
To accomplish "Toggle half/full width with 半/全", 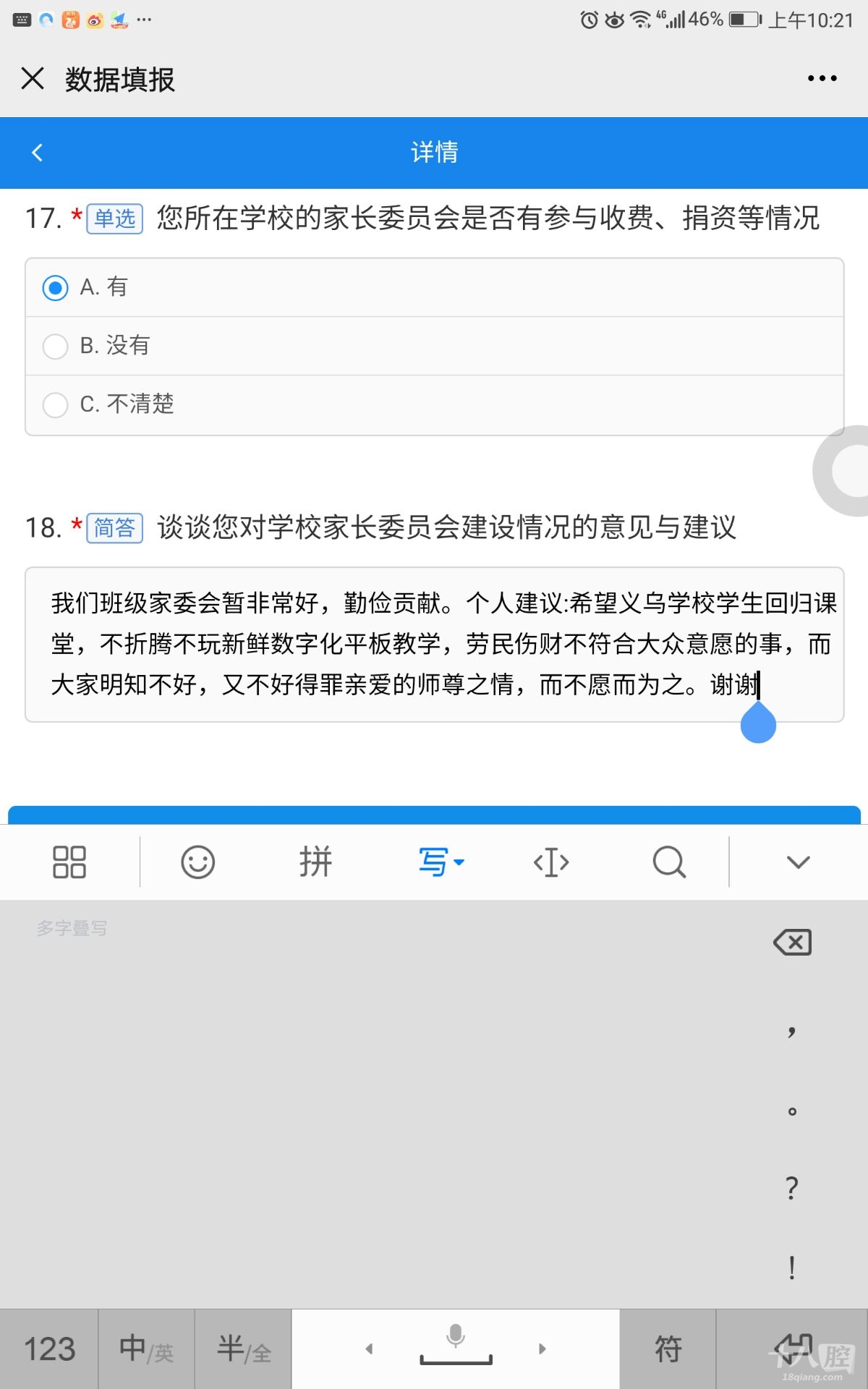I will [243, 1349].
